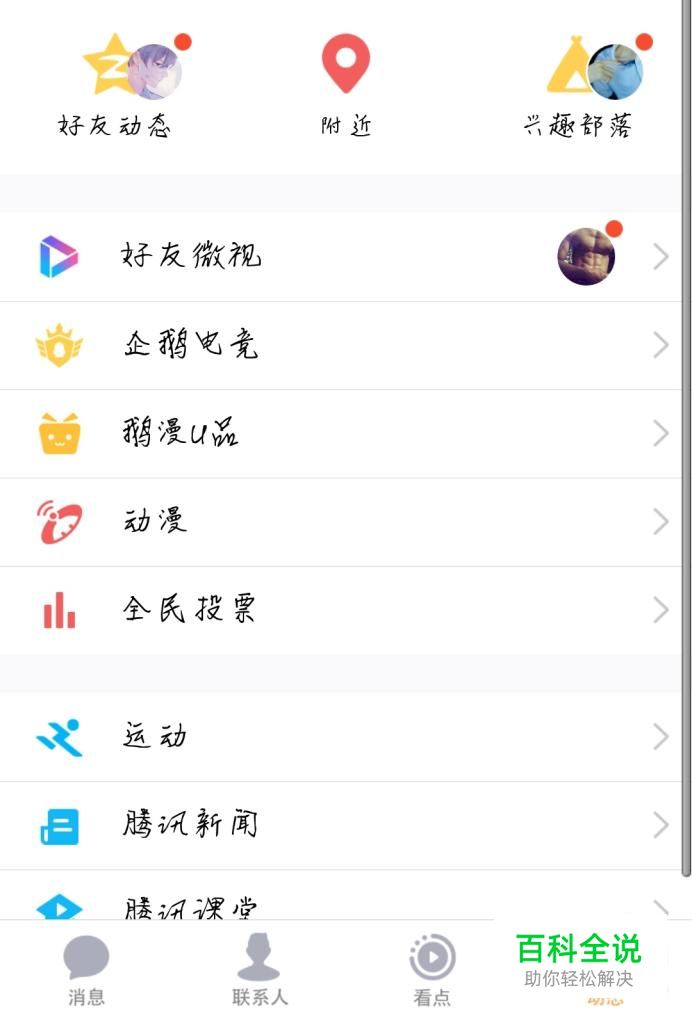Viewport: 692px width, 1023px height.
Task: Switch to the 看点 tab
Action: (x=432, y=970)
